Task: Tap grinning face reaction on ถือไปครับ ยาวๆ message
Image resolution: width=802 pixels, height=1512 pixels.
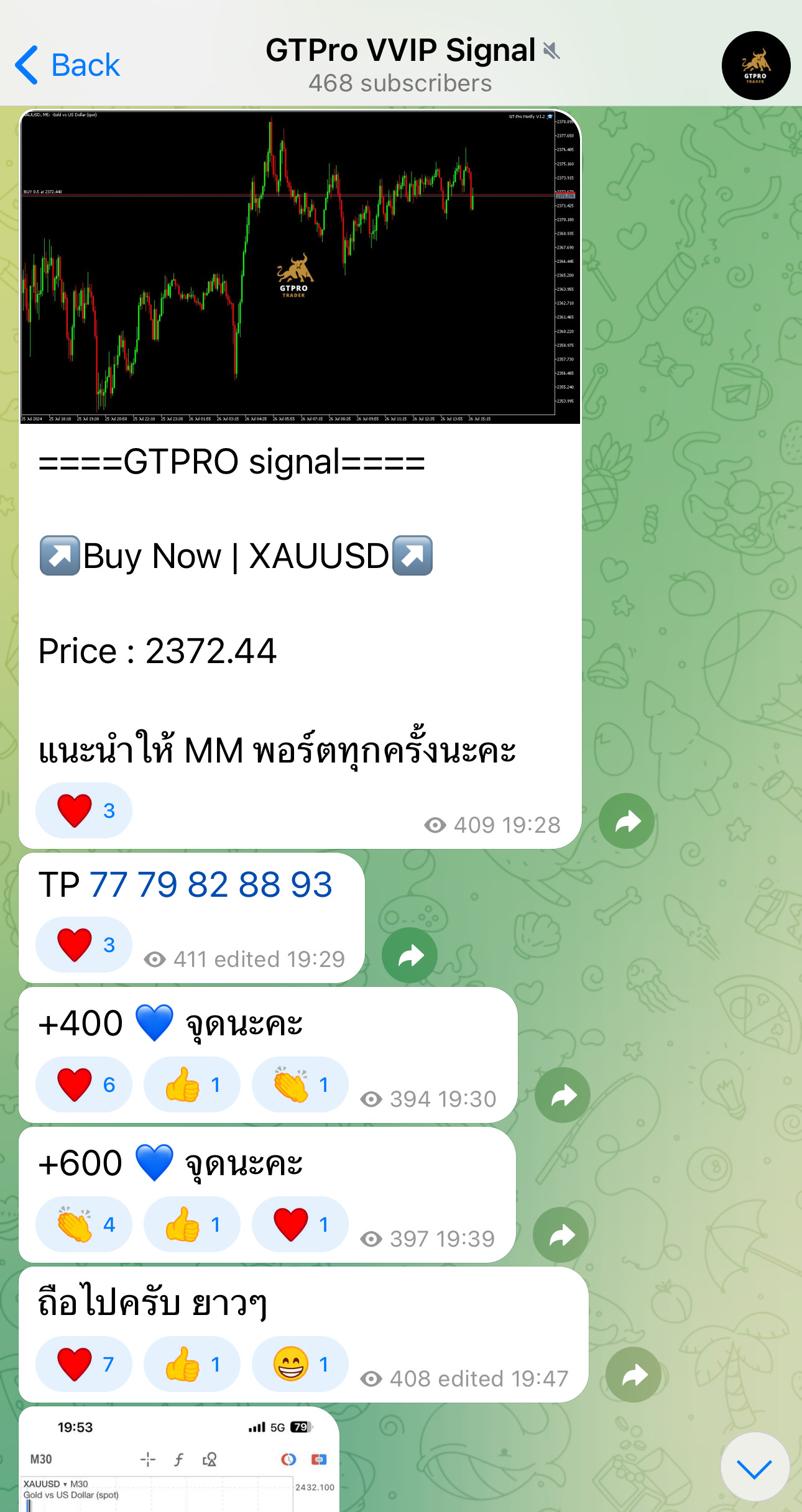Action: [300, 1364]
